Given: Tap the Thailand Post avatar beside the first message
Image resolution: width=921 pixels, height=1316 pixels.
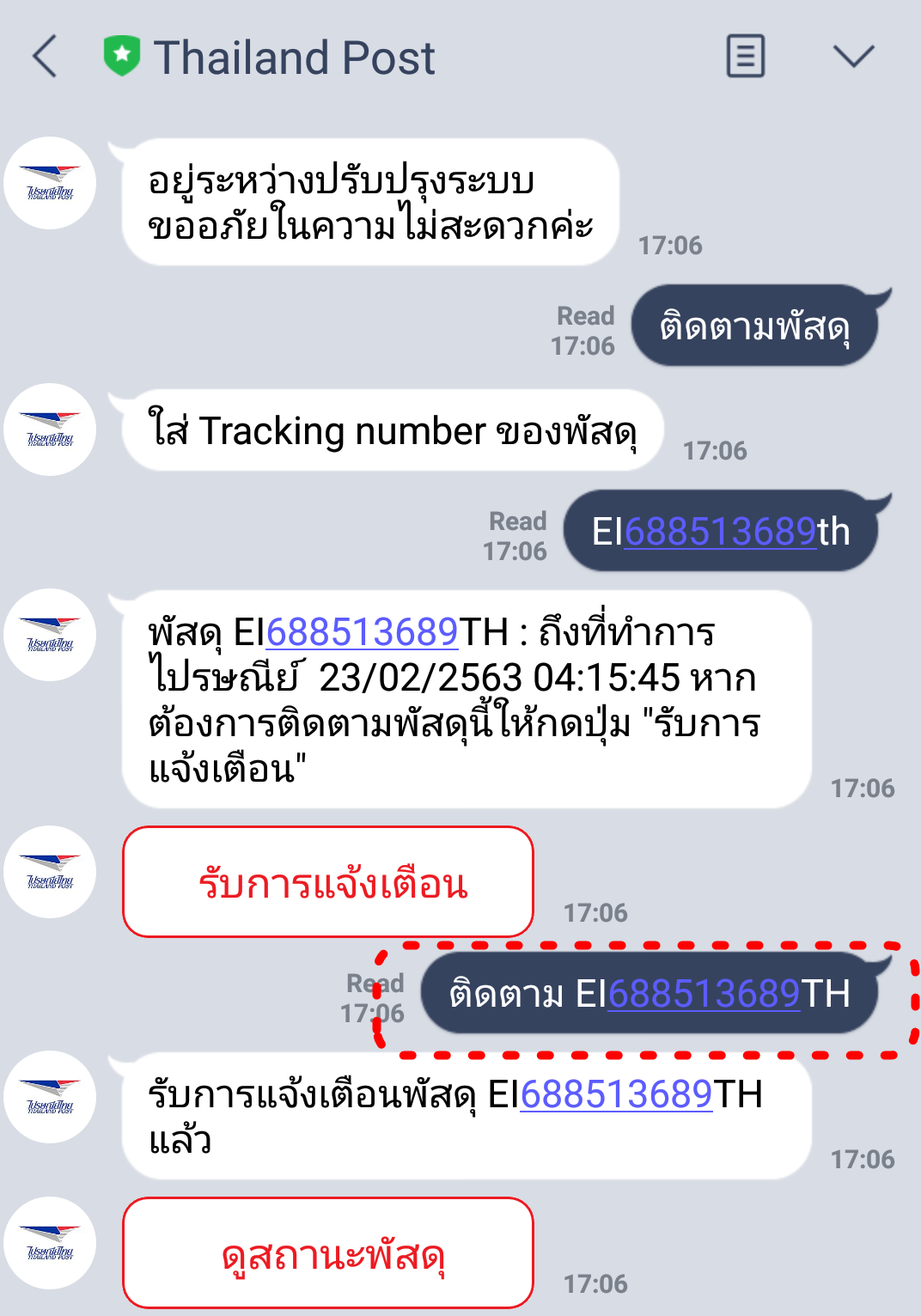Looking at the screenshot, I should pos(49,183).
